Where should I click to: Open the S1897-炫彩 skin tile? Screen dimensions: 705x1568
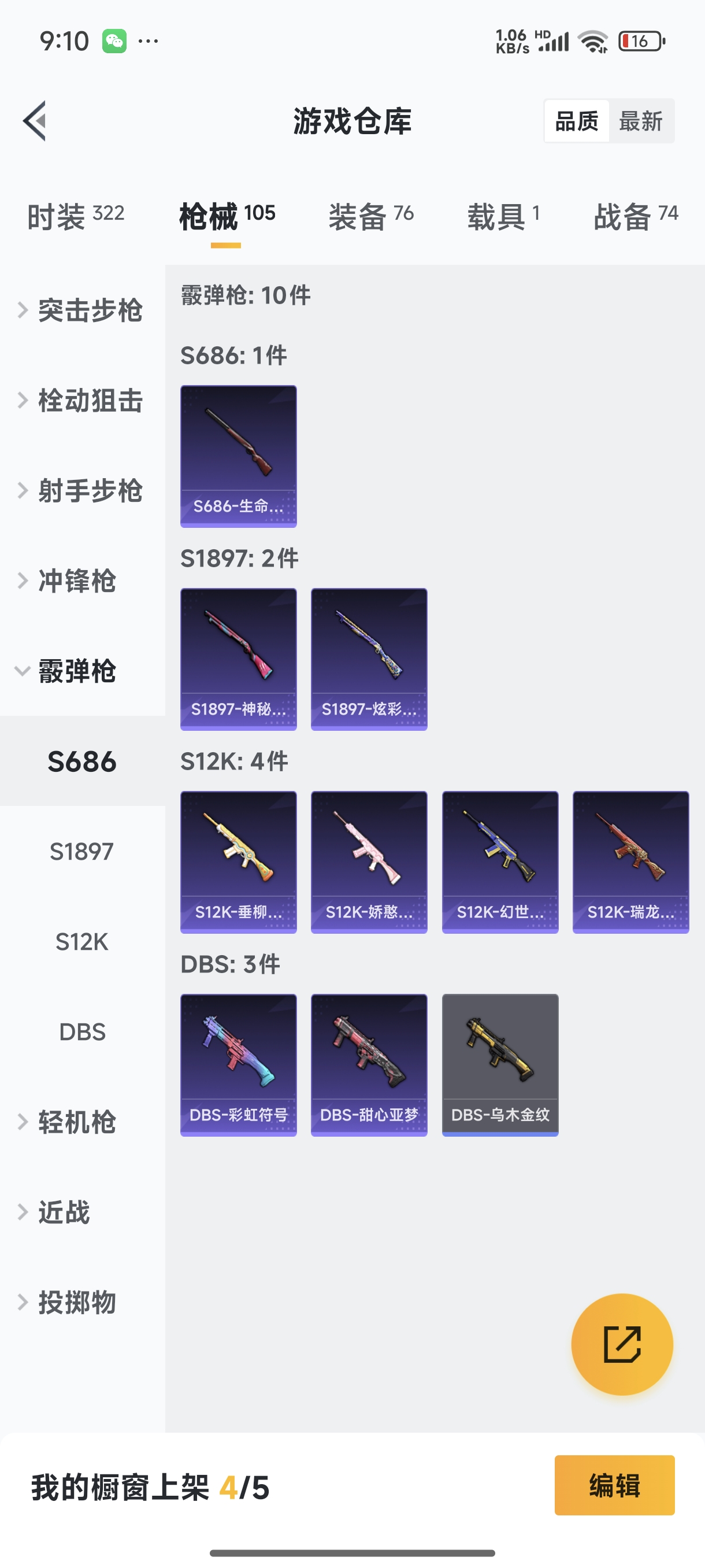(369, 659)
